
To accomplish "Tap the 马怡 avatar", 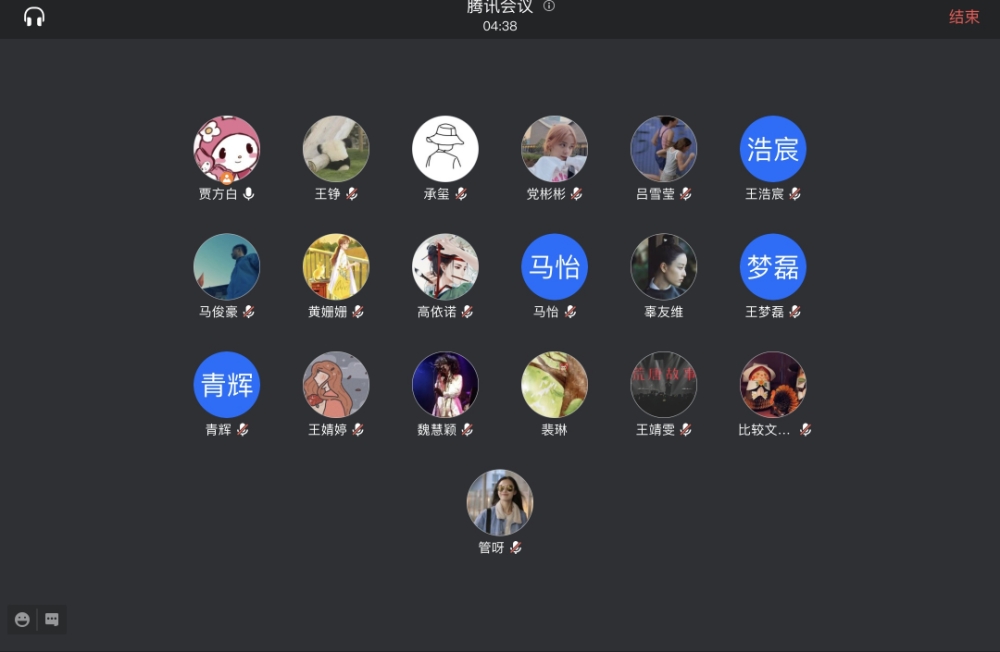I will 554,267.
